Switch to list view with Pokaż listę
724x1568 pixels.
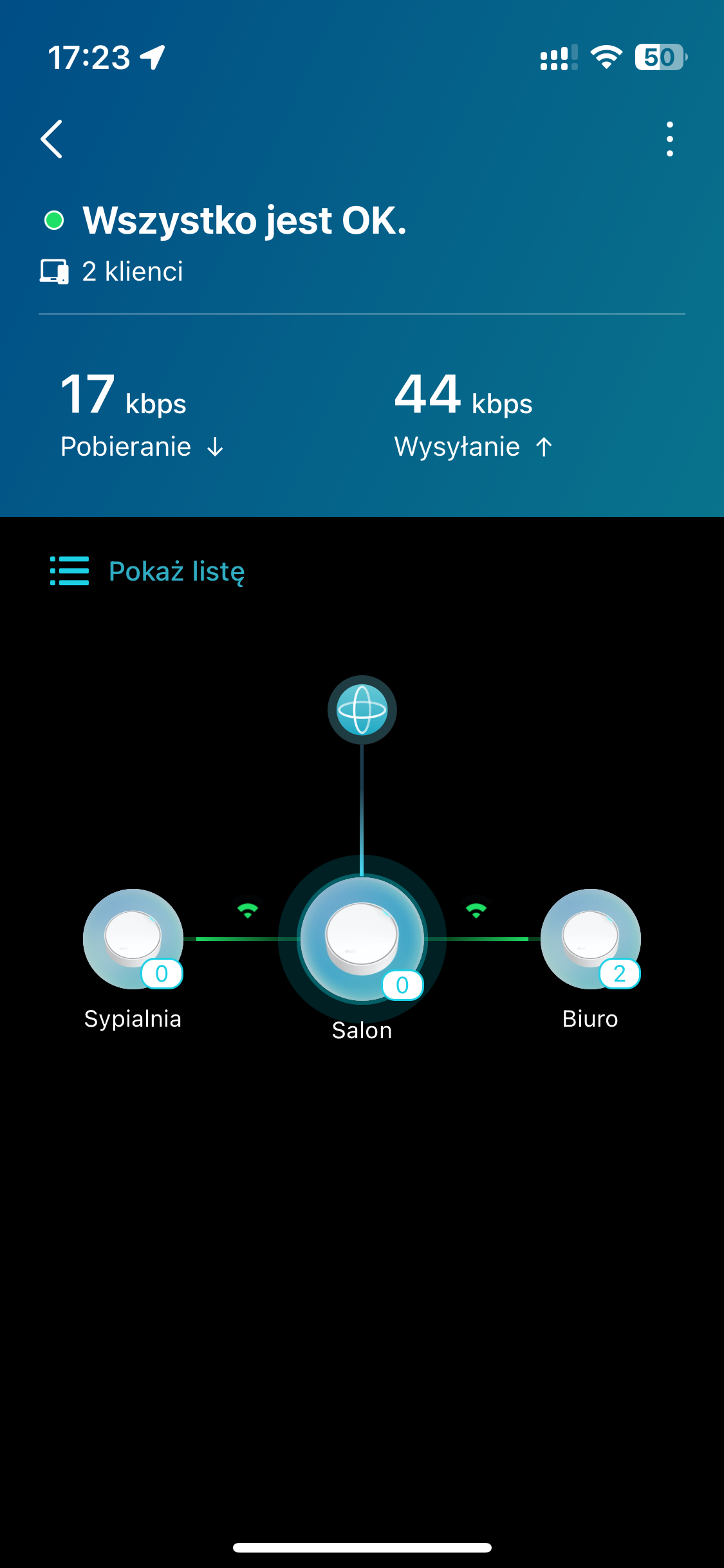click(x=147, y=571)
